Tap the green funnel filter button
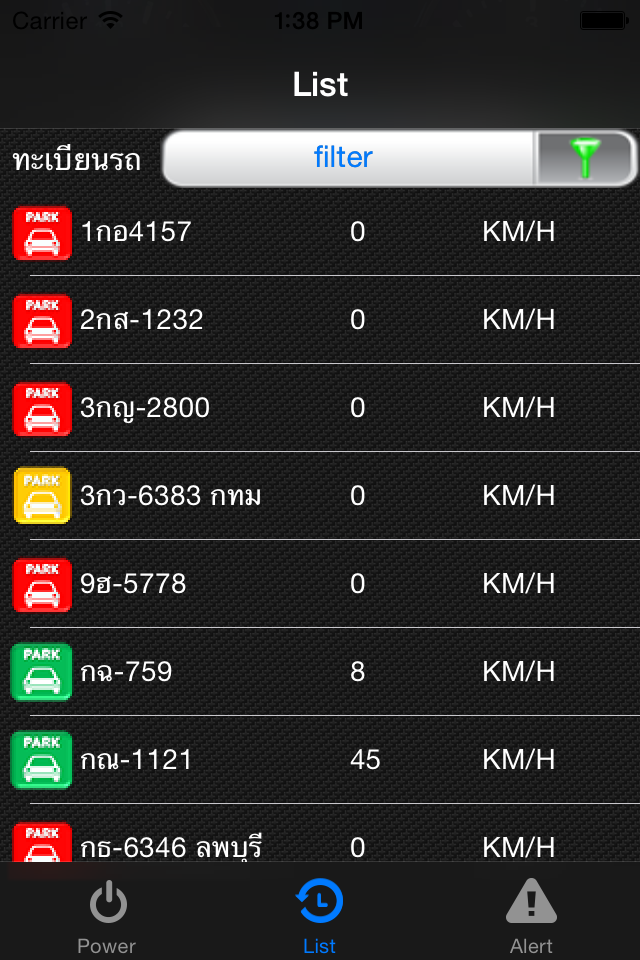This screenshot has height=960, width=640. coord(585,158)
